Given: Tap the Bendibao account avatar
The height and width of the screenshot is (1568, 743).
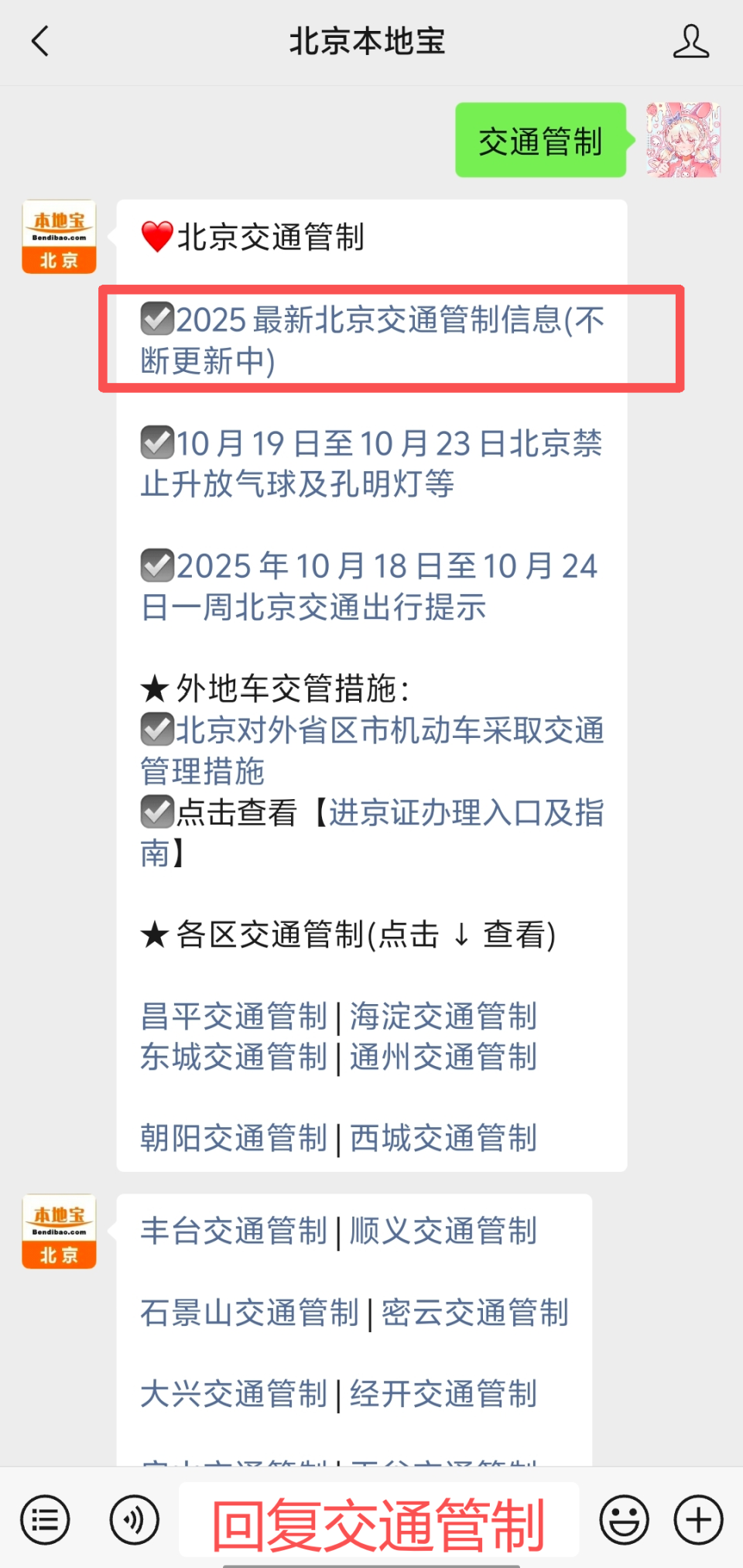Looking at the screenshot, I should [58, 236].
